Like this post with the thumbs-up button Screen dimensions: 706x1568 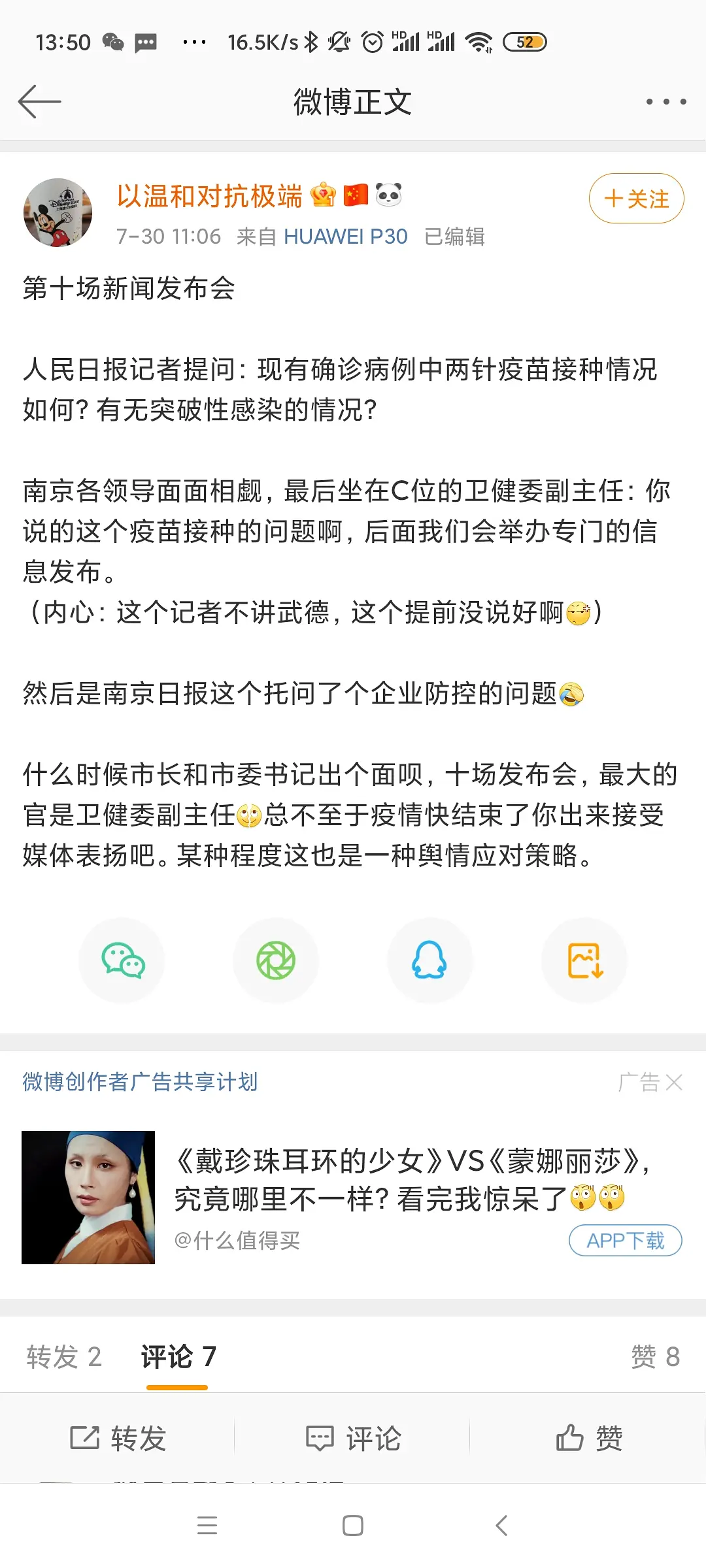(588, 1438)
